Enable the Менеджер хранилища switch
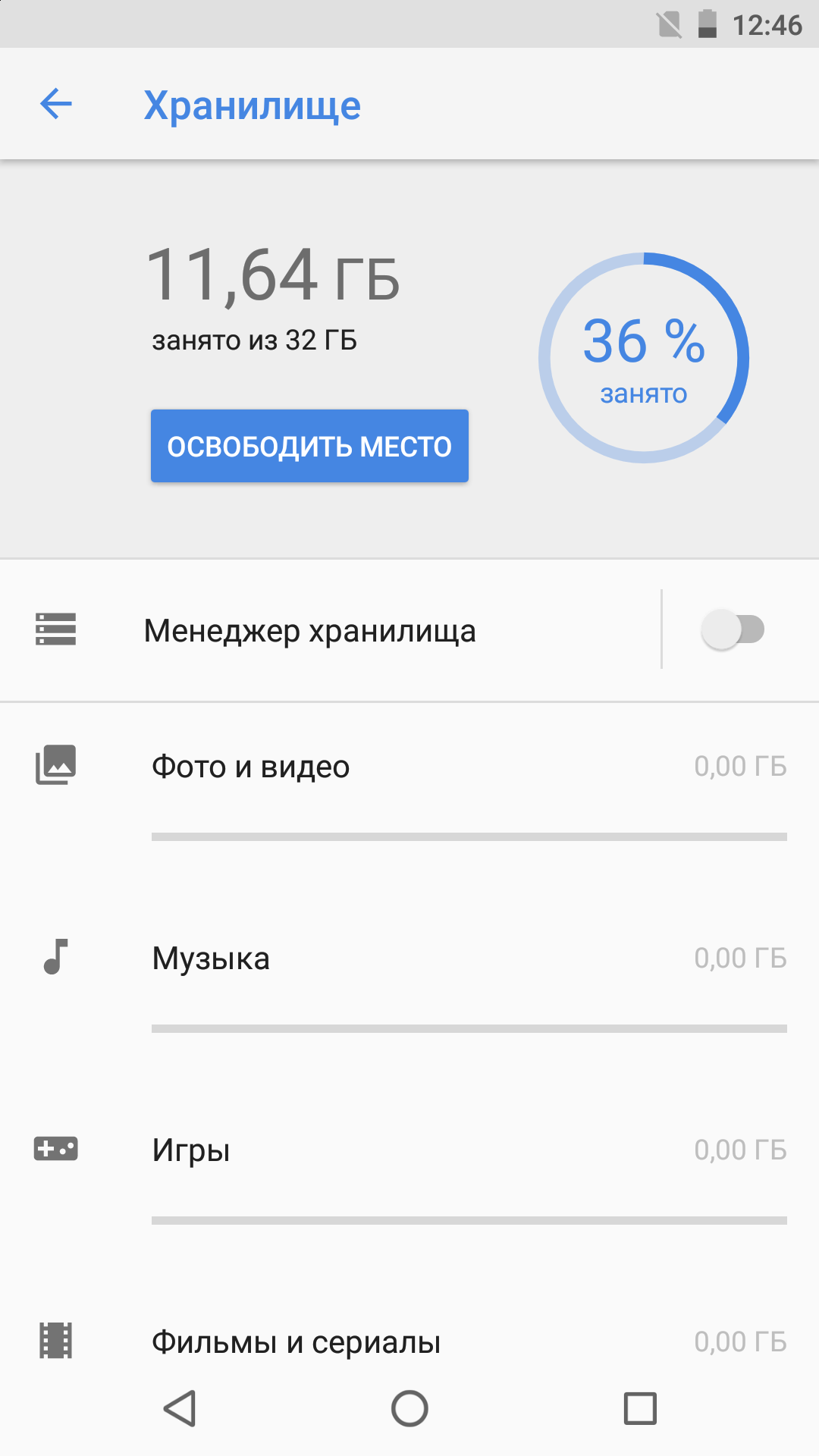Screen dimensions: 819x1456 [x=733, y=629]
